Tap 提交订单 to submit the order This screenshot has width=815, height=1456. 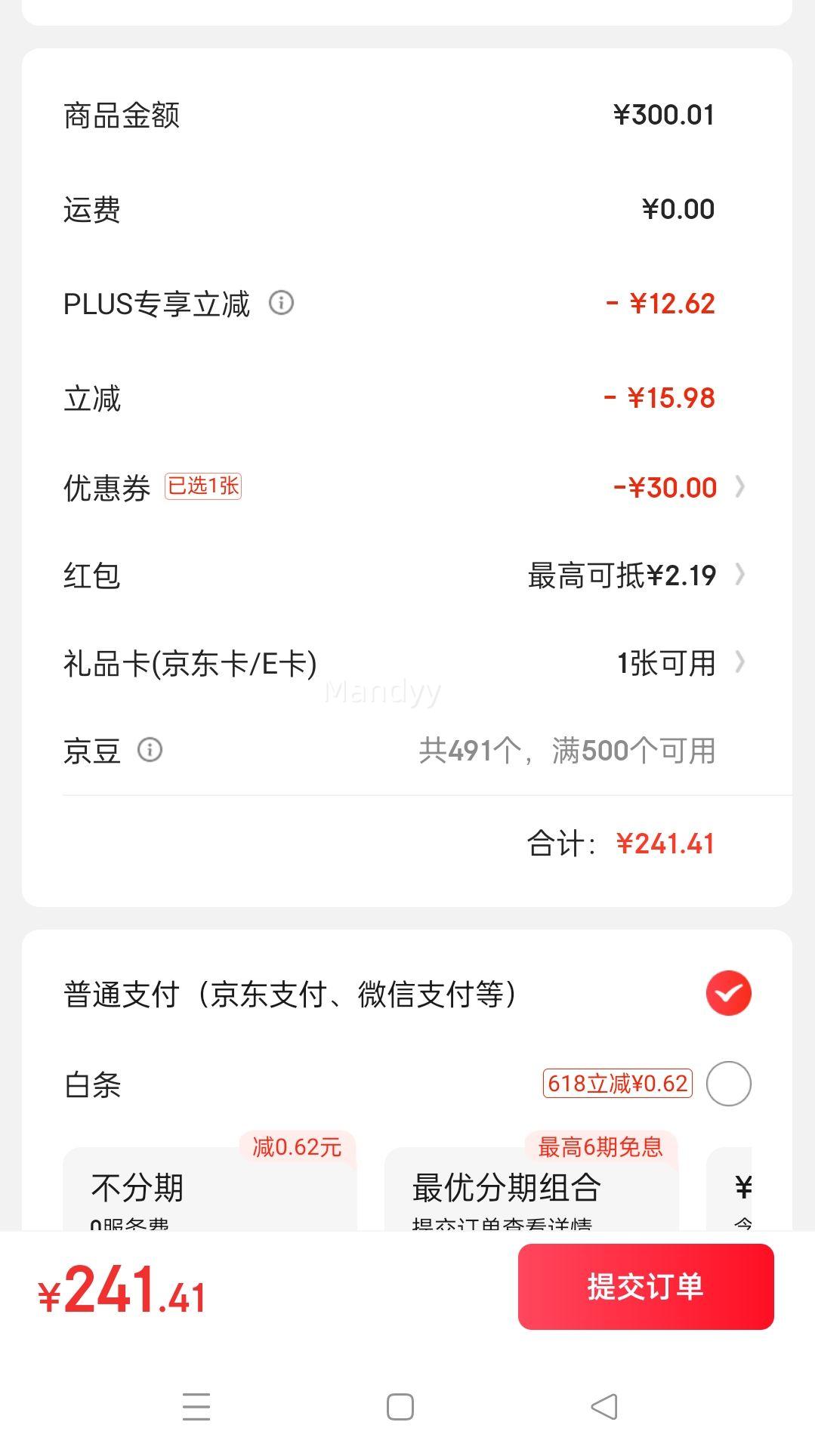click(646, 1287)
